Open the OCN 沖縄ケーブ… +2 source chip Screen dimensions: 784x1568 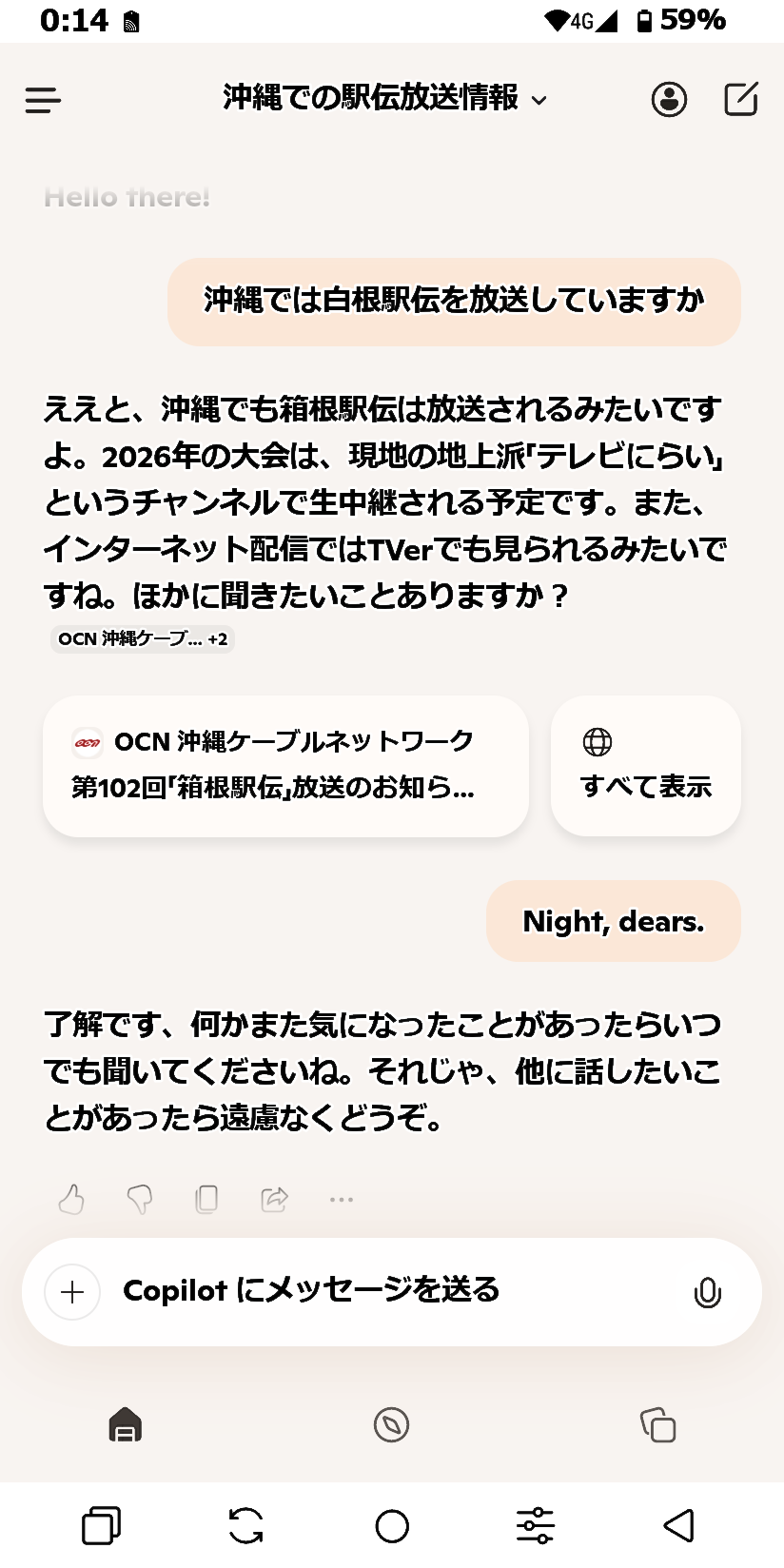pyautogui.click(x=143, y=639)
